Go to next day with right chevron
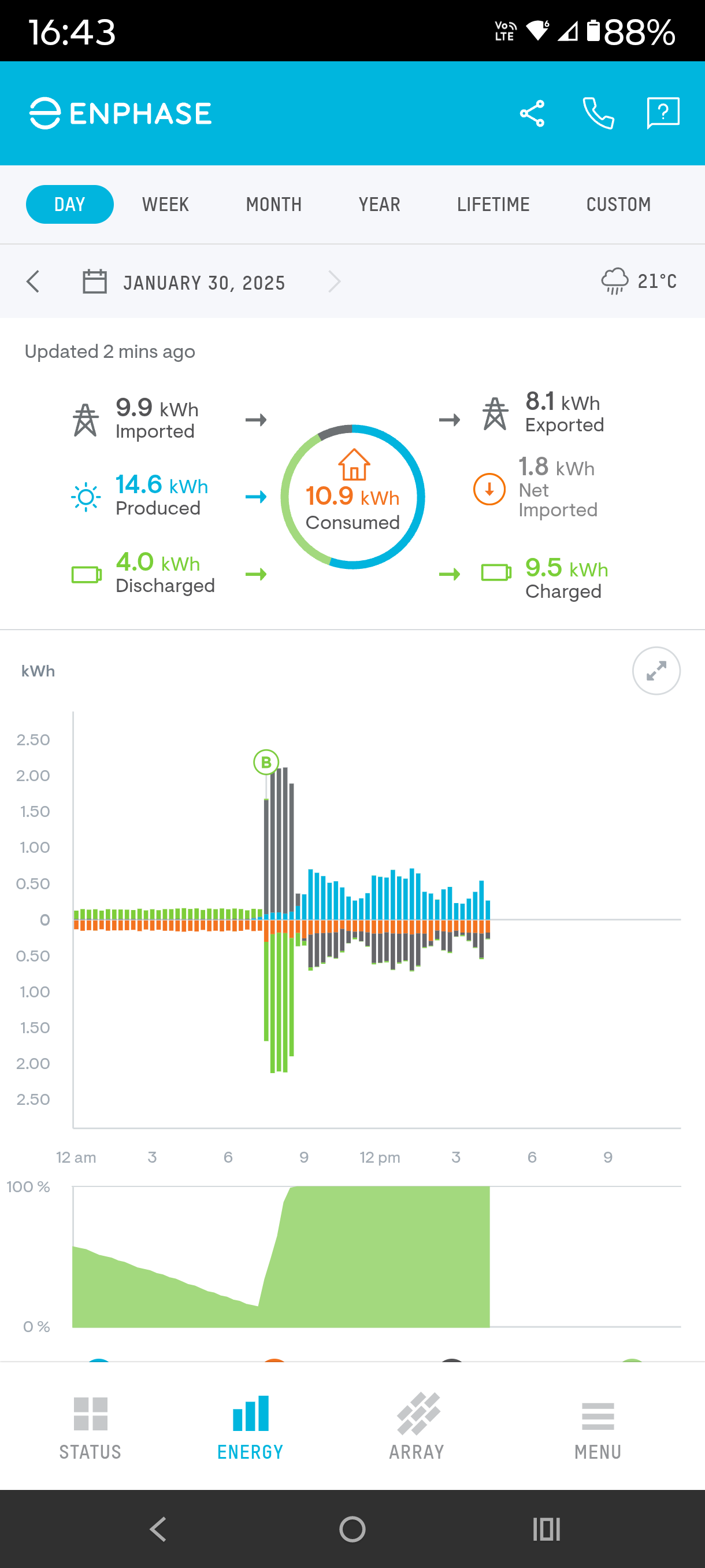This screenshot has height=1568, width=705. [335, 281]
